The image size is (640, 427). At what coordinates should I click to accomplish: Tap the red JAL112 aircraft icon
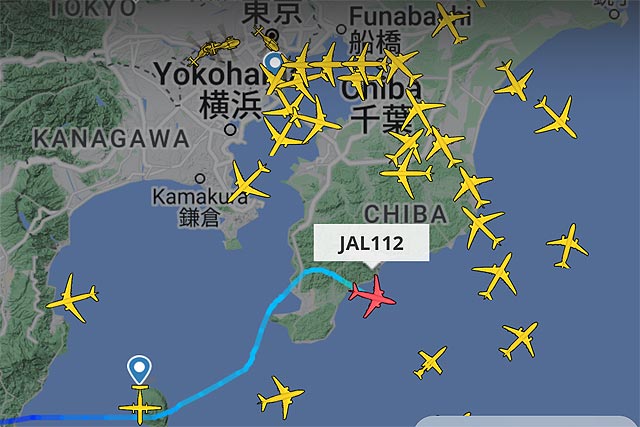click(x=372, y=297)
